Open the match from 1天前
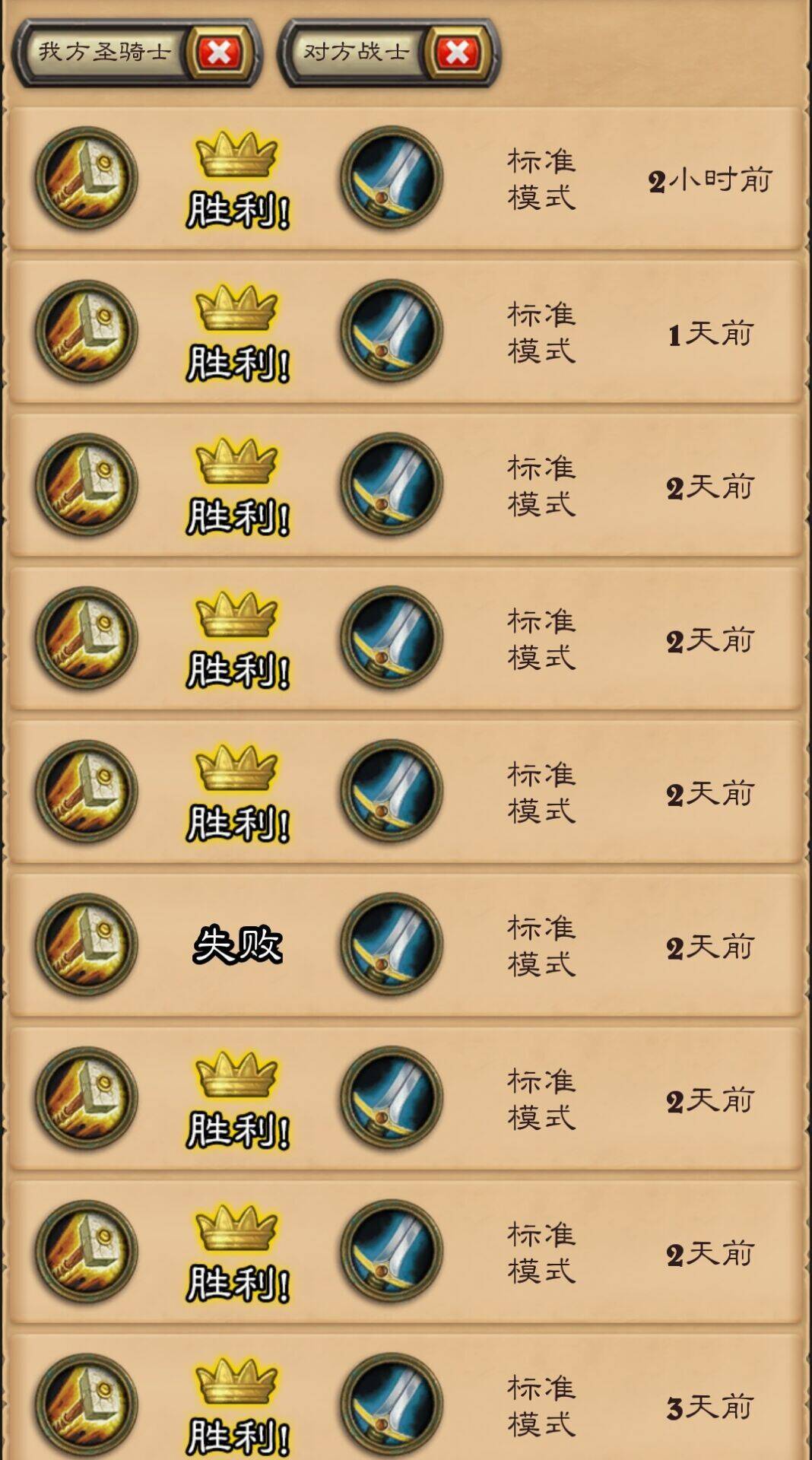The width and height of the screenshot is (812, 1460). pyautogui.click(x=404, y=332)
